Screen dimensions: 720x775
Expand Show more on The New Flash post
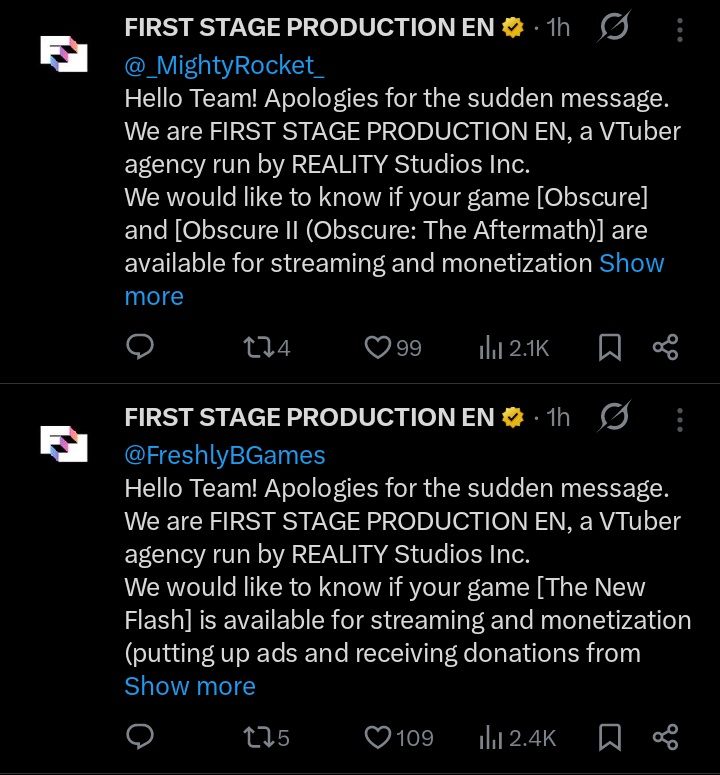tap(190, 686)
